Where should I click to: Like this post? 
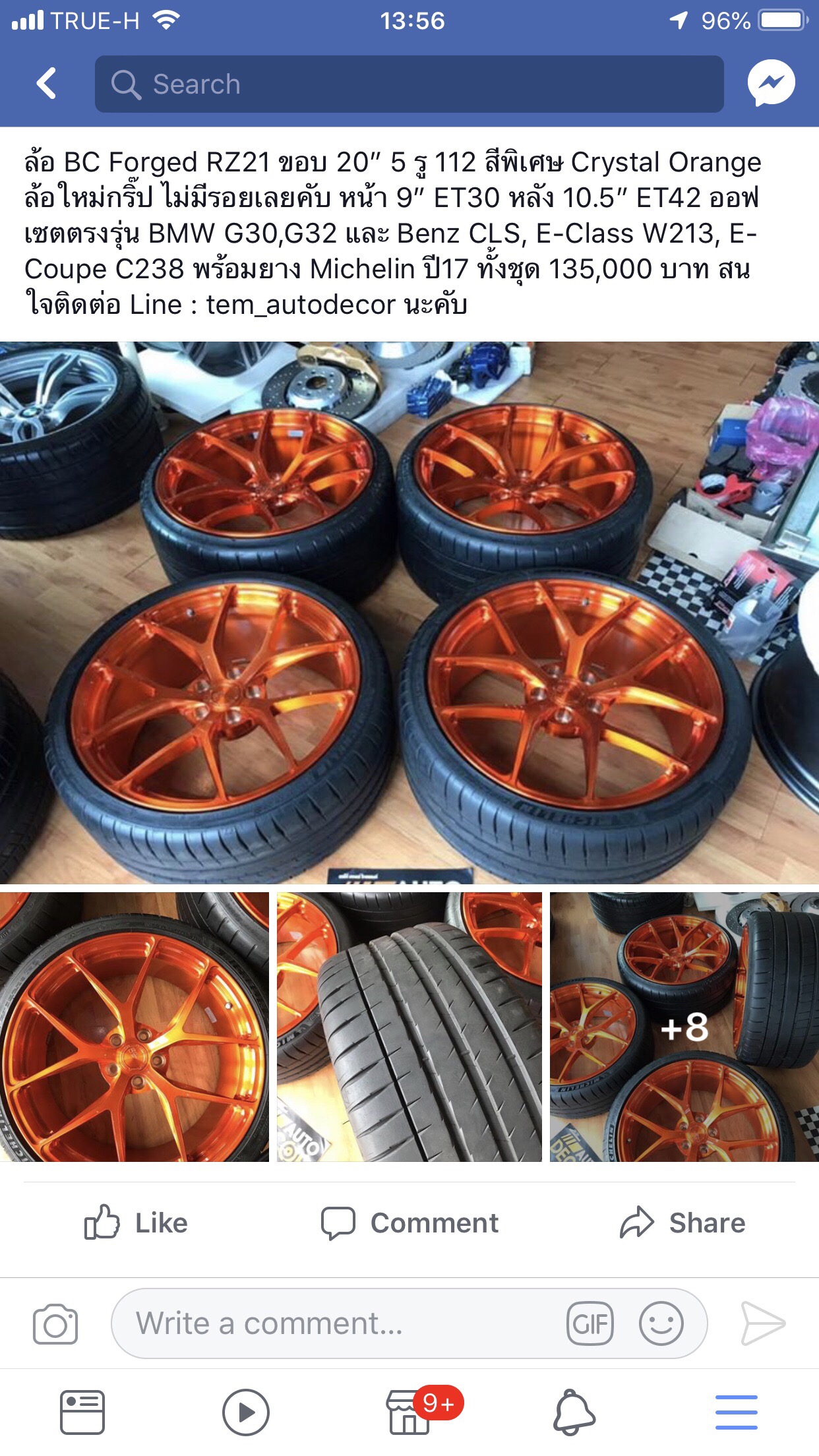136,1223
